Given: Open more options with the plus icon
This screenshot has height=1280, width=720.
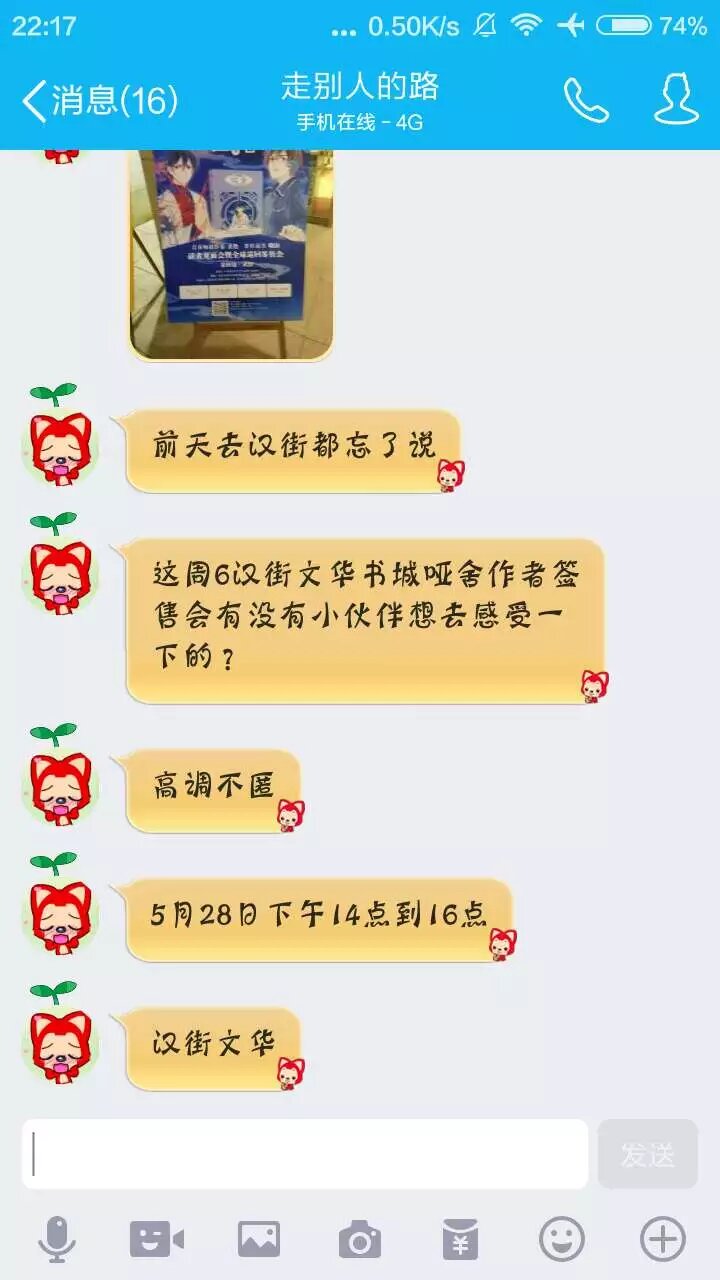Looking at the screenshot, I should [663, 1240].
